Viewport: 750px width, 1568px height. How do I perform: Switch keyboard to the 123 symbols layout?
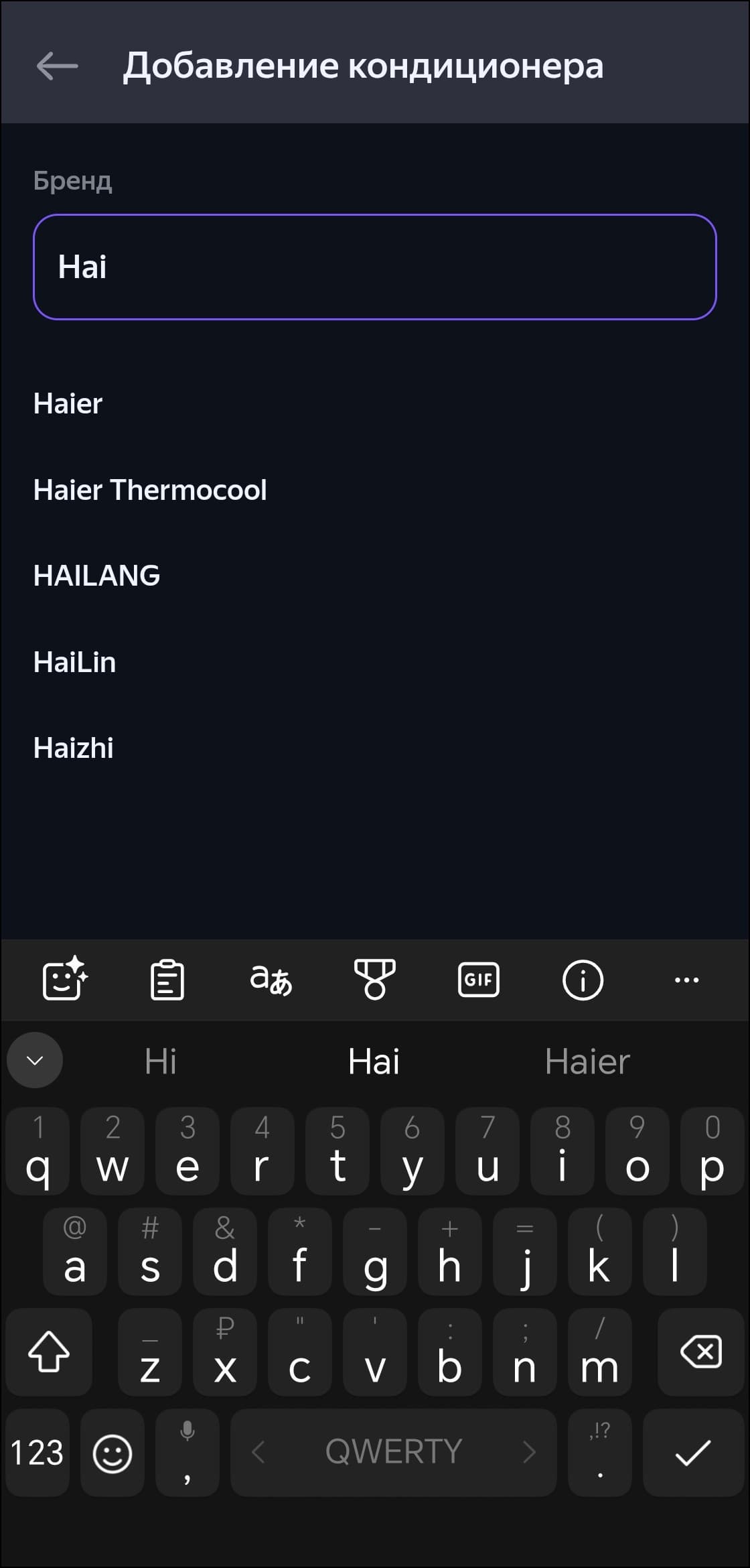[37, 1453]
